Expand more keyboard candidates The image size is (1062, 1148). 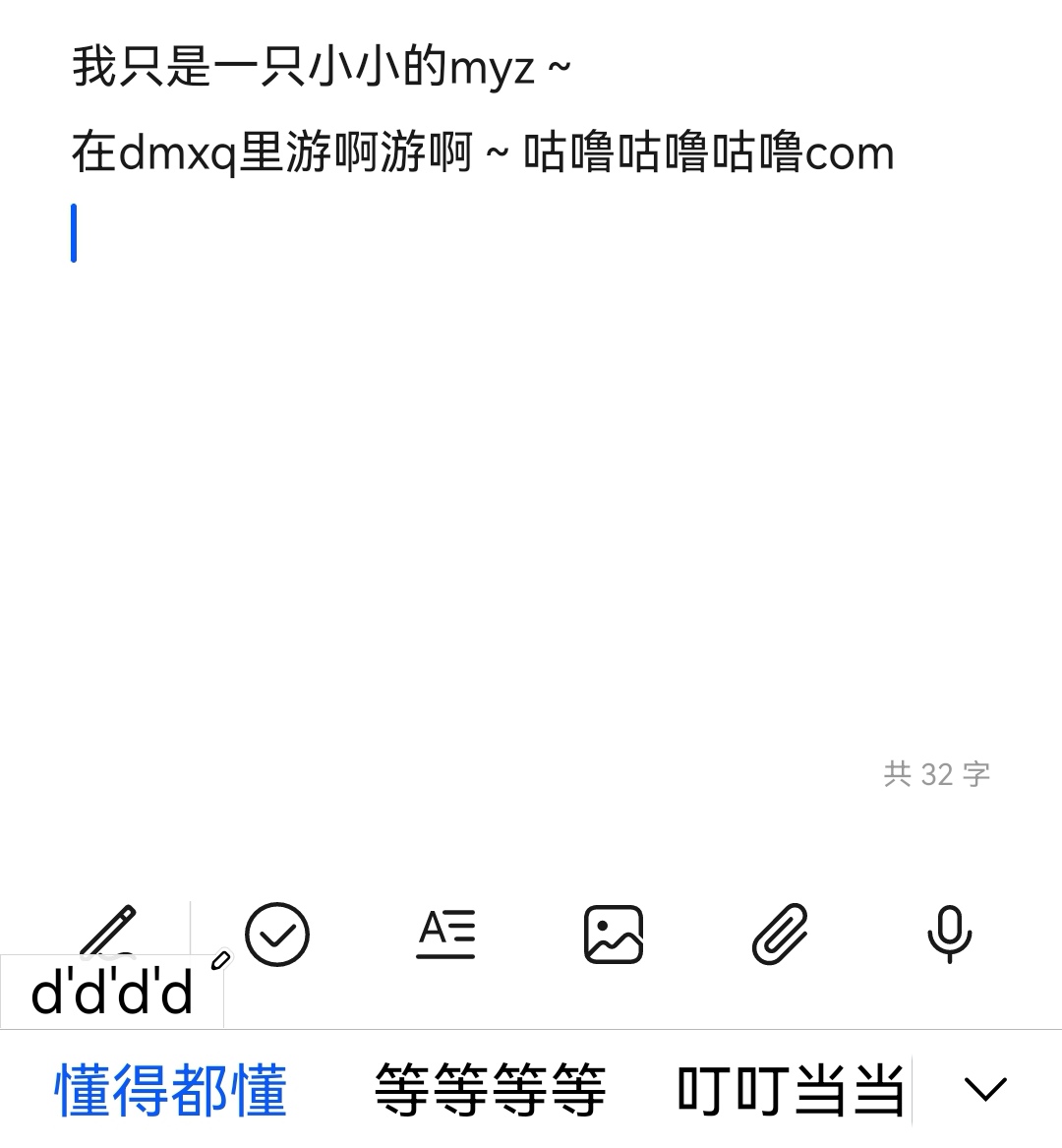(985, 1089)
